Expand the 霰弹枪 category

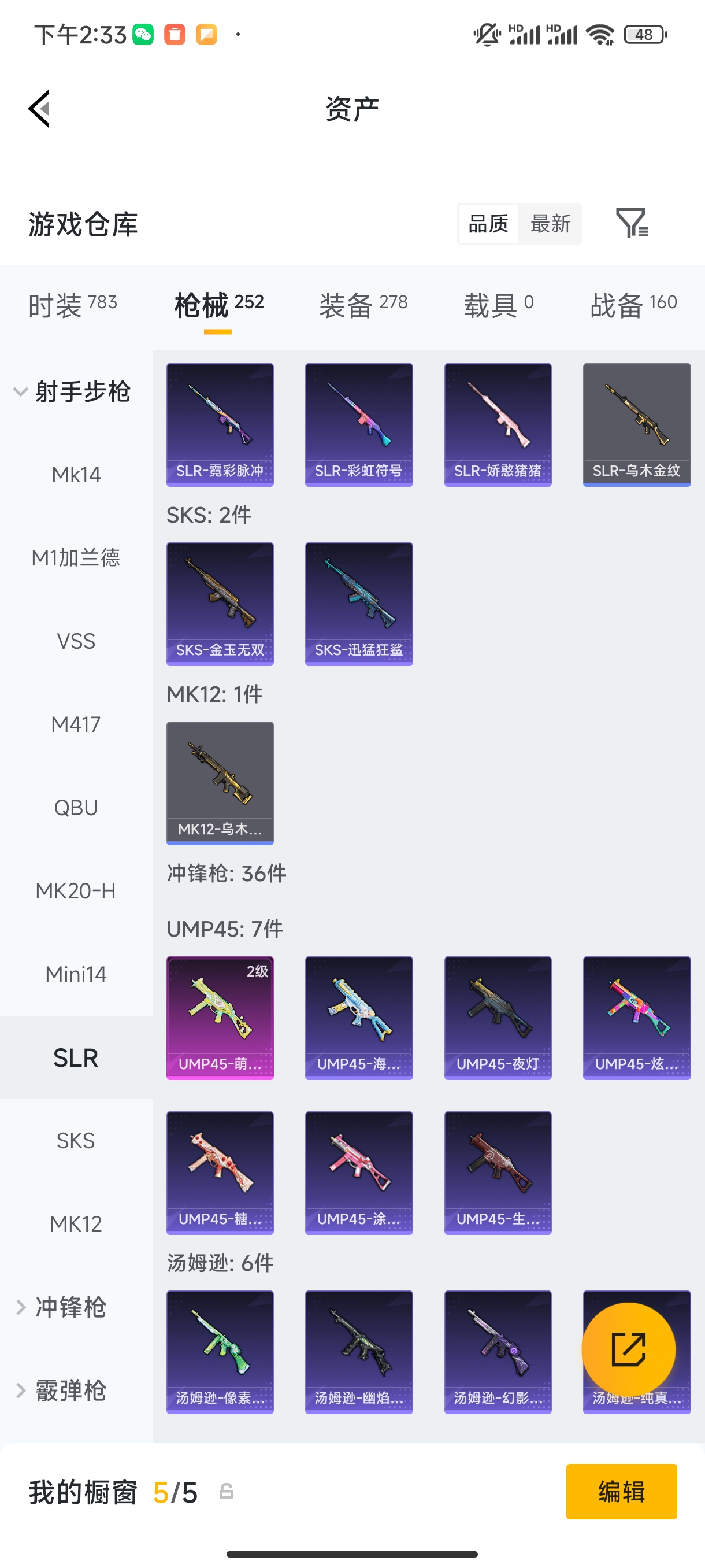[70, 1391]
